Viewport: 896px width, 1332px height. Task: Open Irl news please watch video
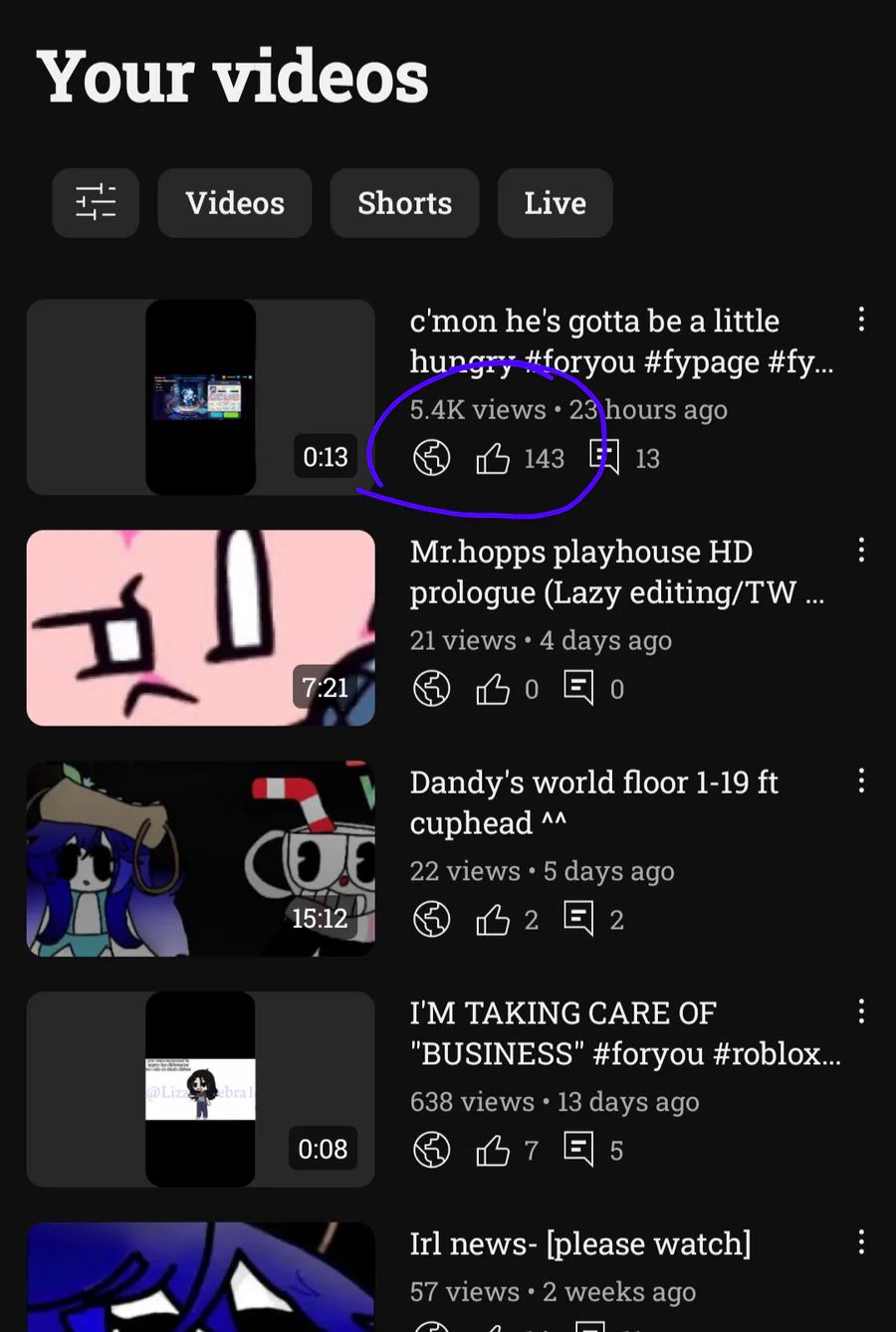200,1278
